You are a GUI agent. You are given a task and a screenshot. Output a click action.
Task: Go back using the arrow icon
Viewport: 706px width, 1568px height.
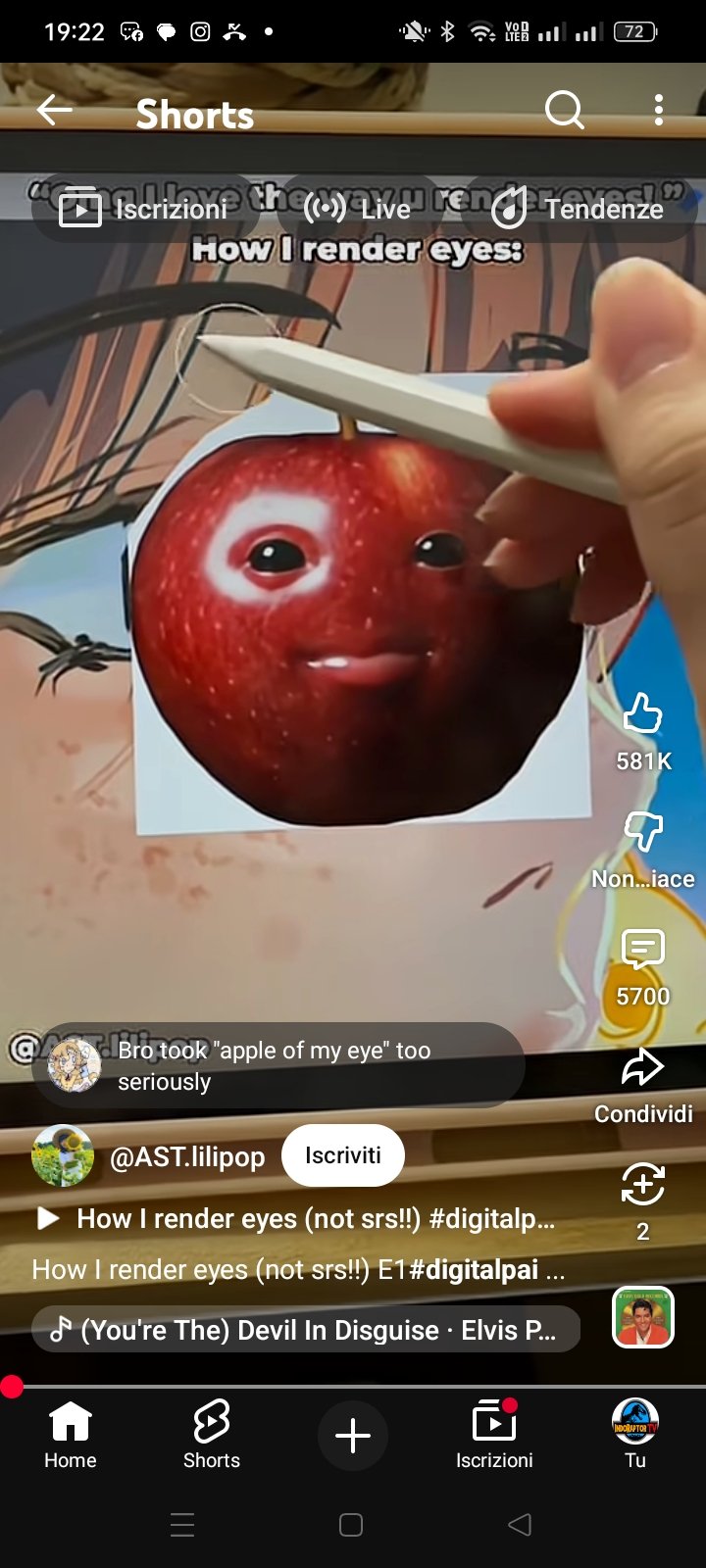pos(55,111)
